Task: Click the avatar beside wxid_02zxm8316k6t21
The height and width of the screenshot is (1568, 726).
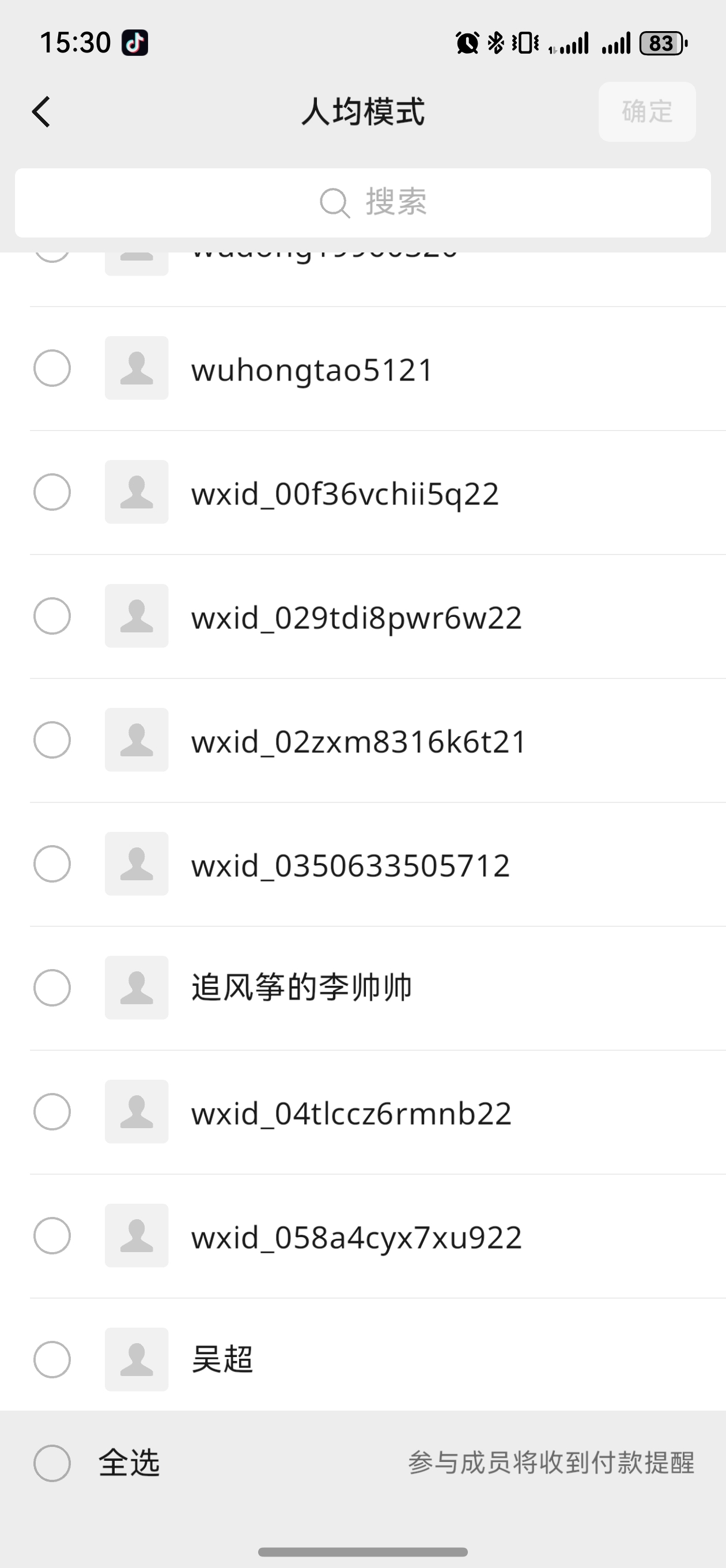Action: (136, 740)
